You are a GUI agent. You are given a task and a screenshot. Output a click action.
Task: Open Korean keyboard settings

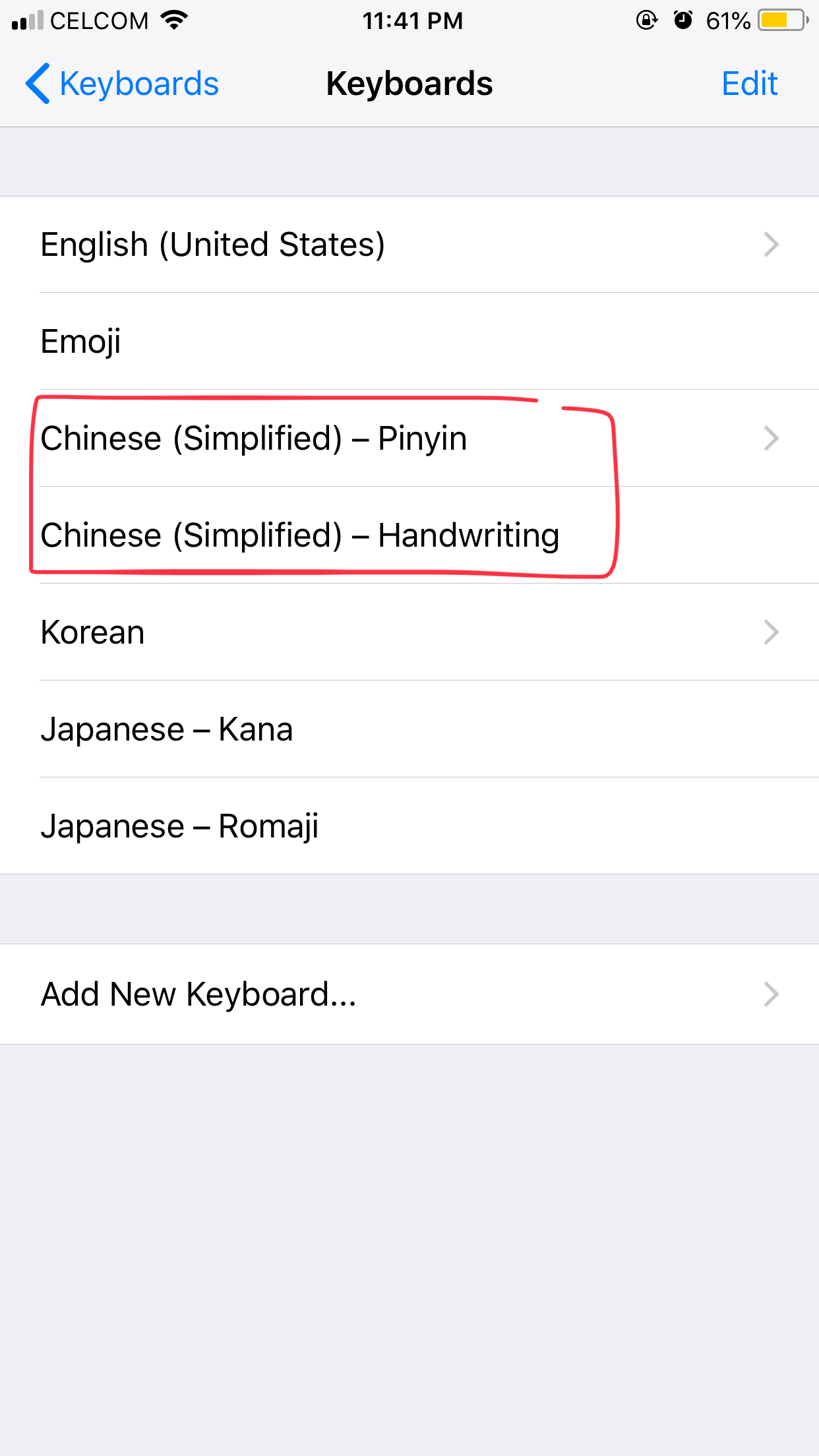point(409,632)
